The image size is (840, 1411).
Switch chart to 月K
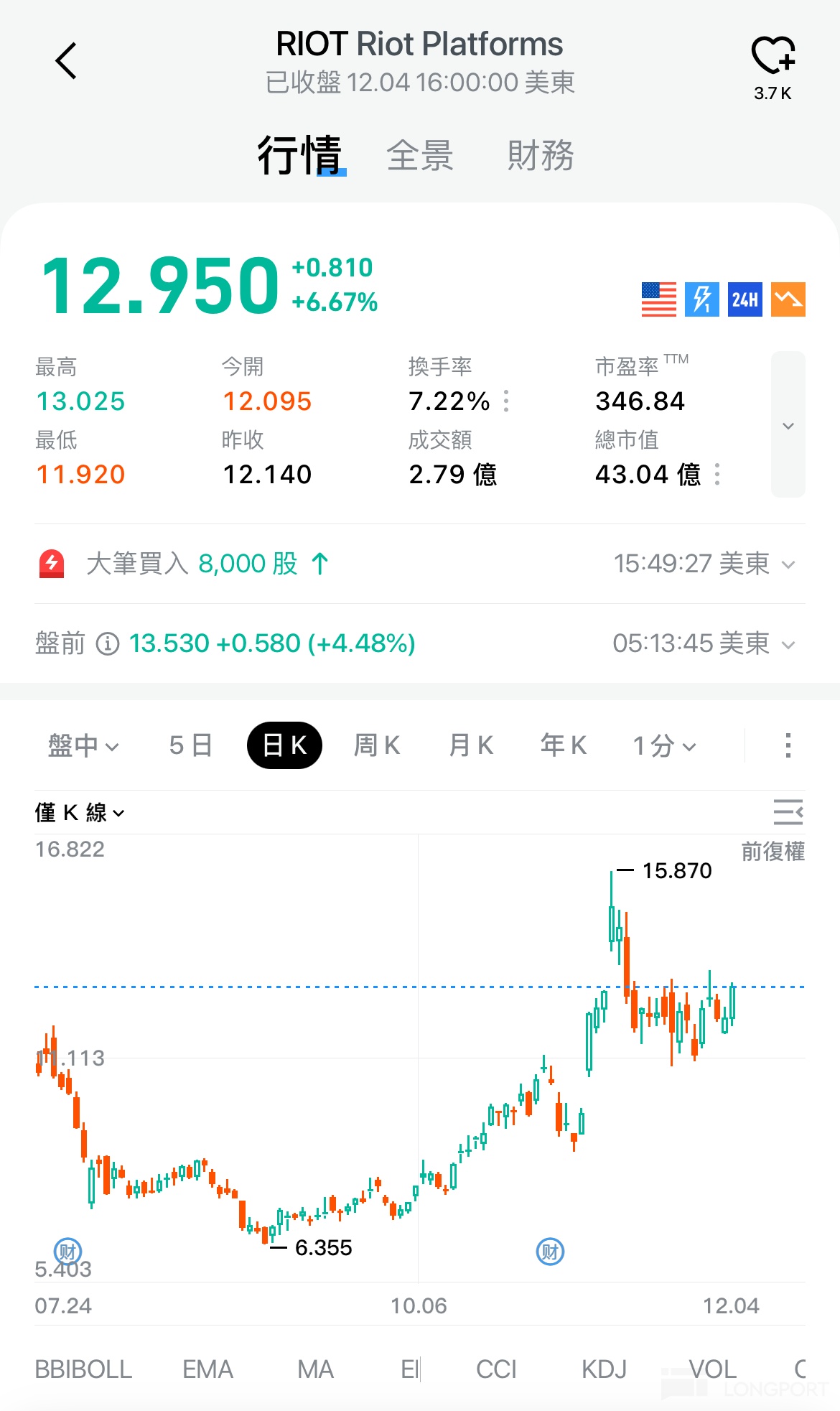(471, 746)
